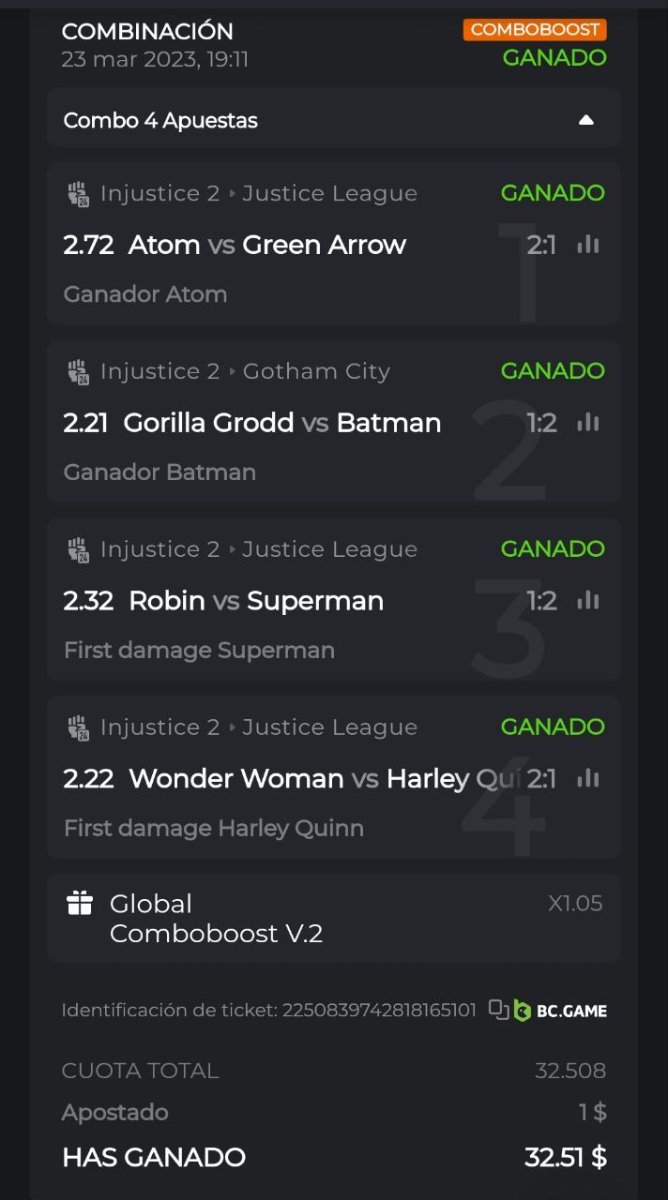Open stats for Gorilla Grodd vs Batman
The width and height of the screenshot is (668, 1200).
coord(588,423)
